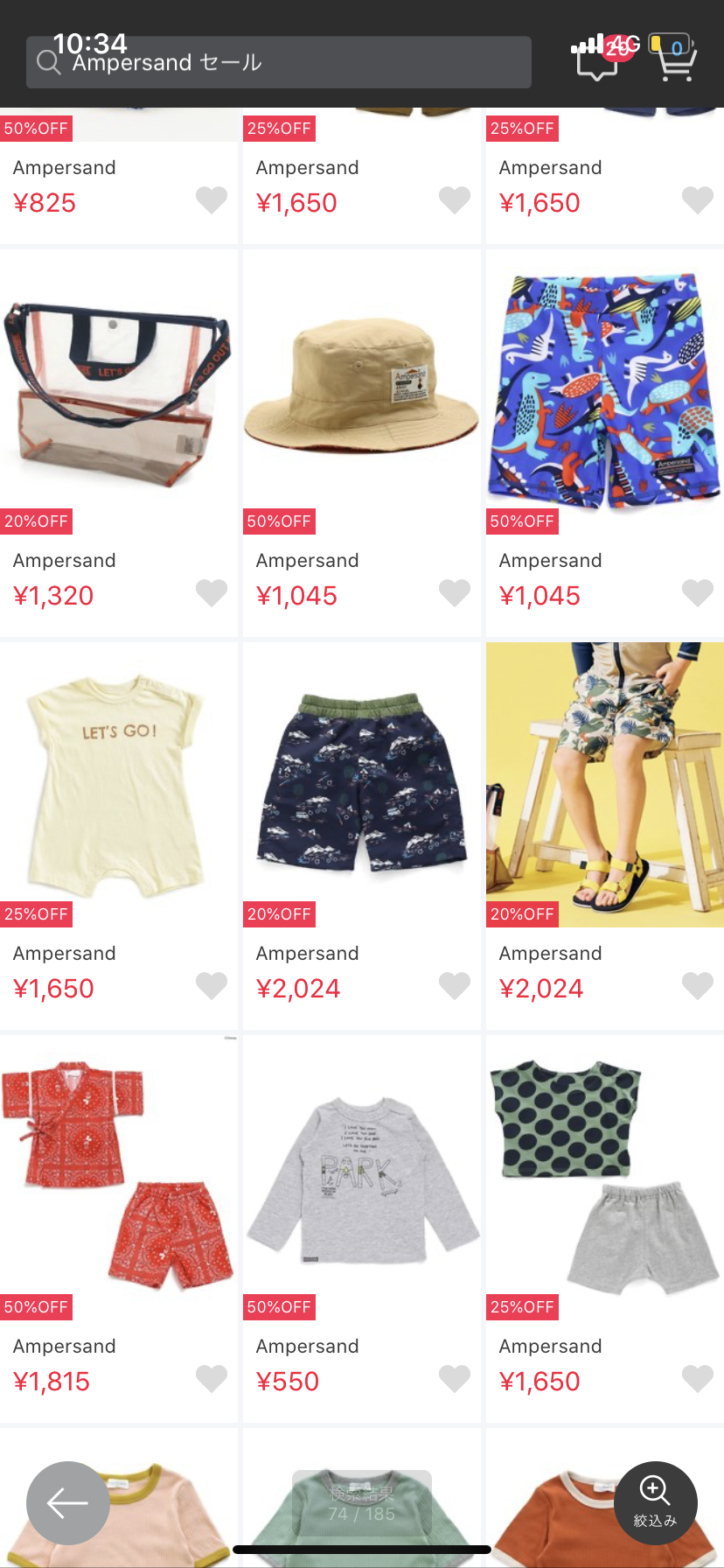Add the ¥1,815 jinbei set to favorites

point(212,1379)
